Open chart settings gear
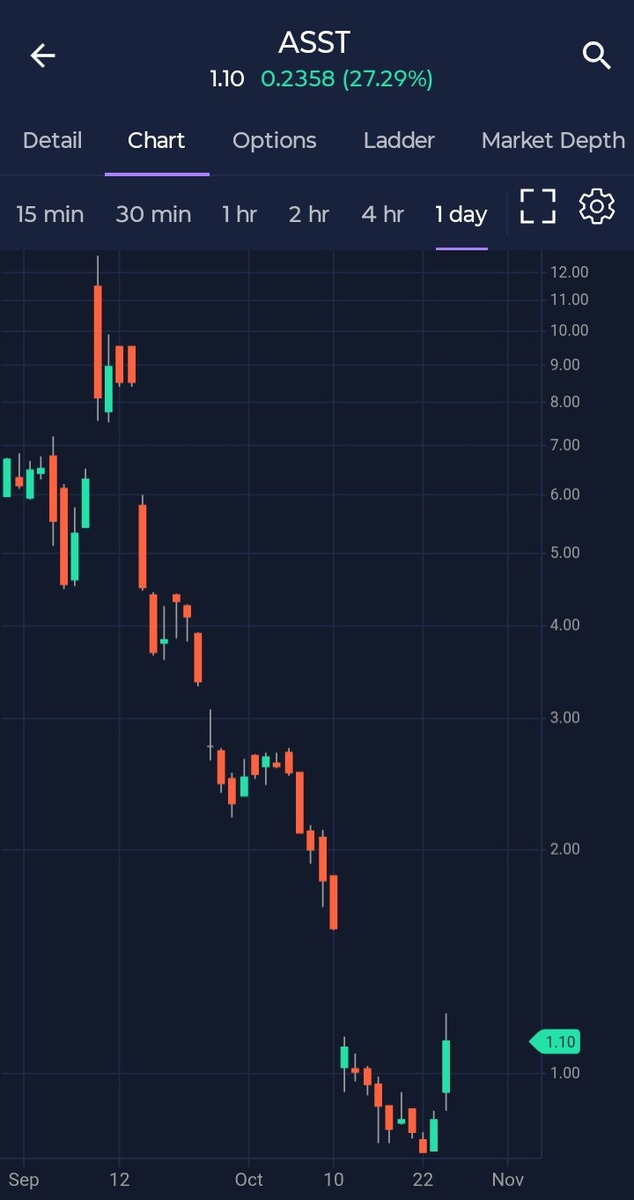 pos(597,207)
